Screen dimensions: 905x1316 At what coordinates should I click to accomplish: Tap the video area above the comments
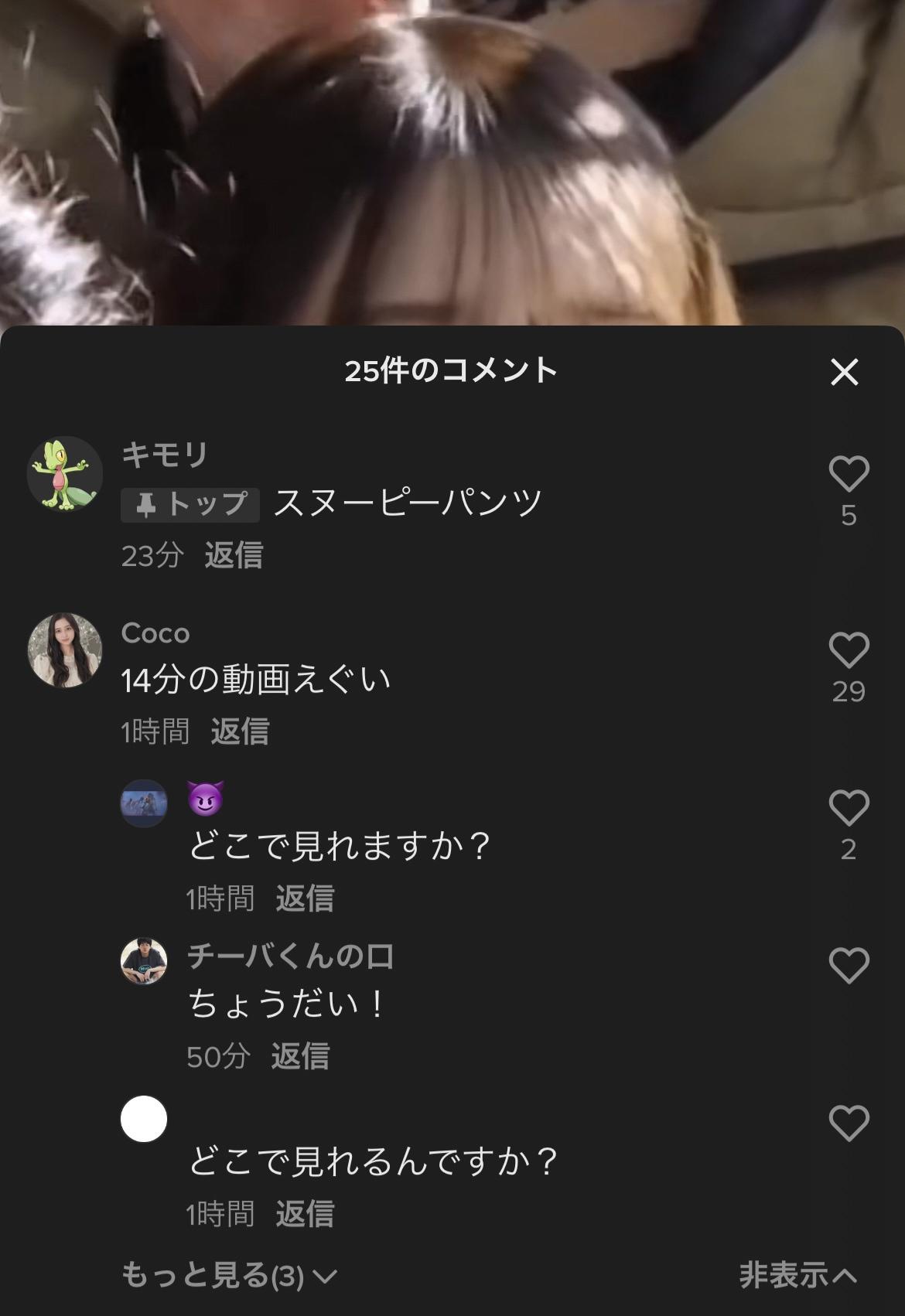click(452, 162)
